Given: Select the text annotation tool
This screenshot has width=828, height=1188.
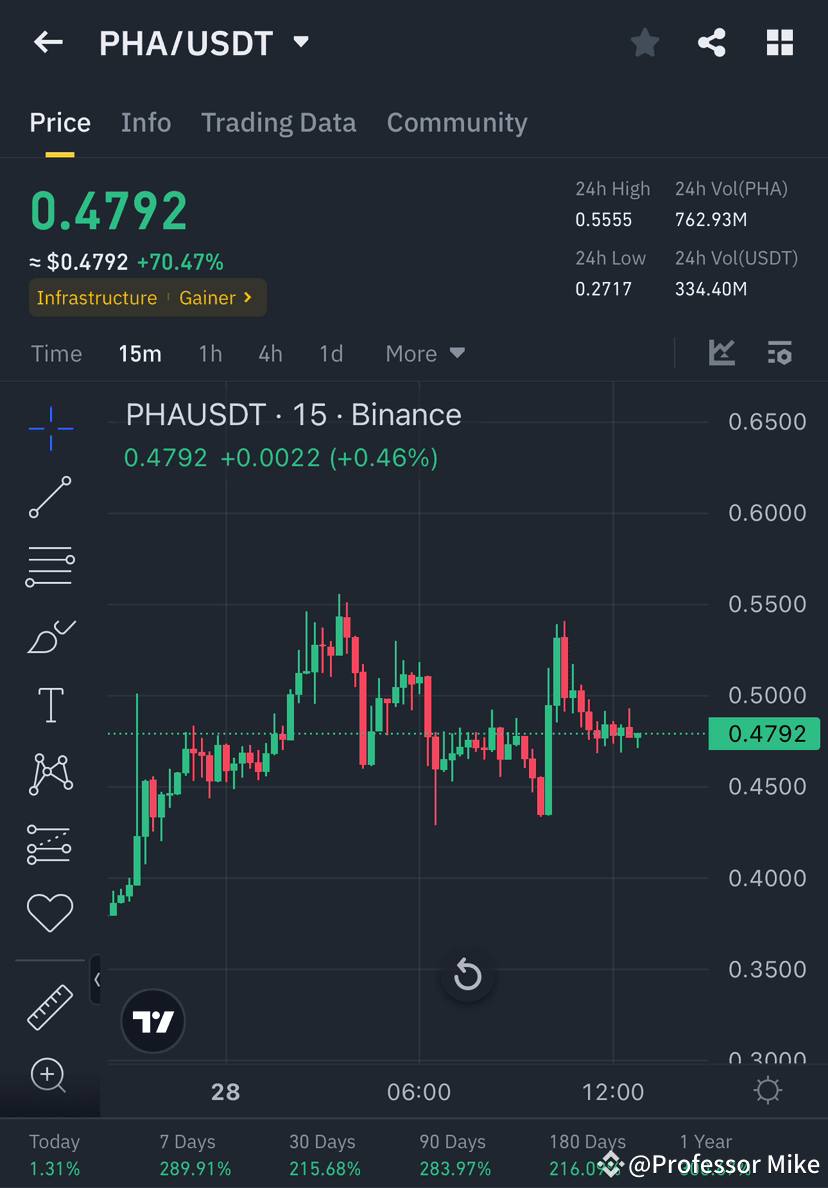Looking at the screenshot, I should [50, 704].
